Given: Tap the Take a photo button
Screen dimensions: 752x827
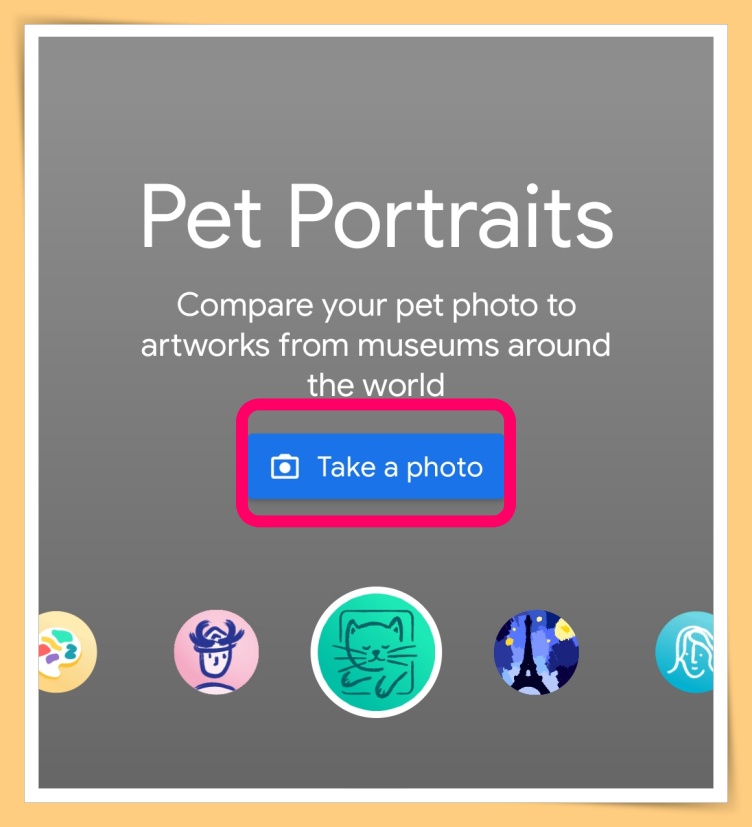Looking at the screenshot, I should pos(376,467).
